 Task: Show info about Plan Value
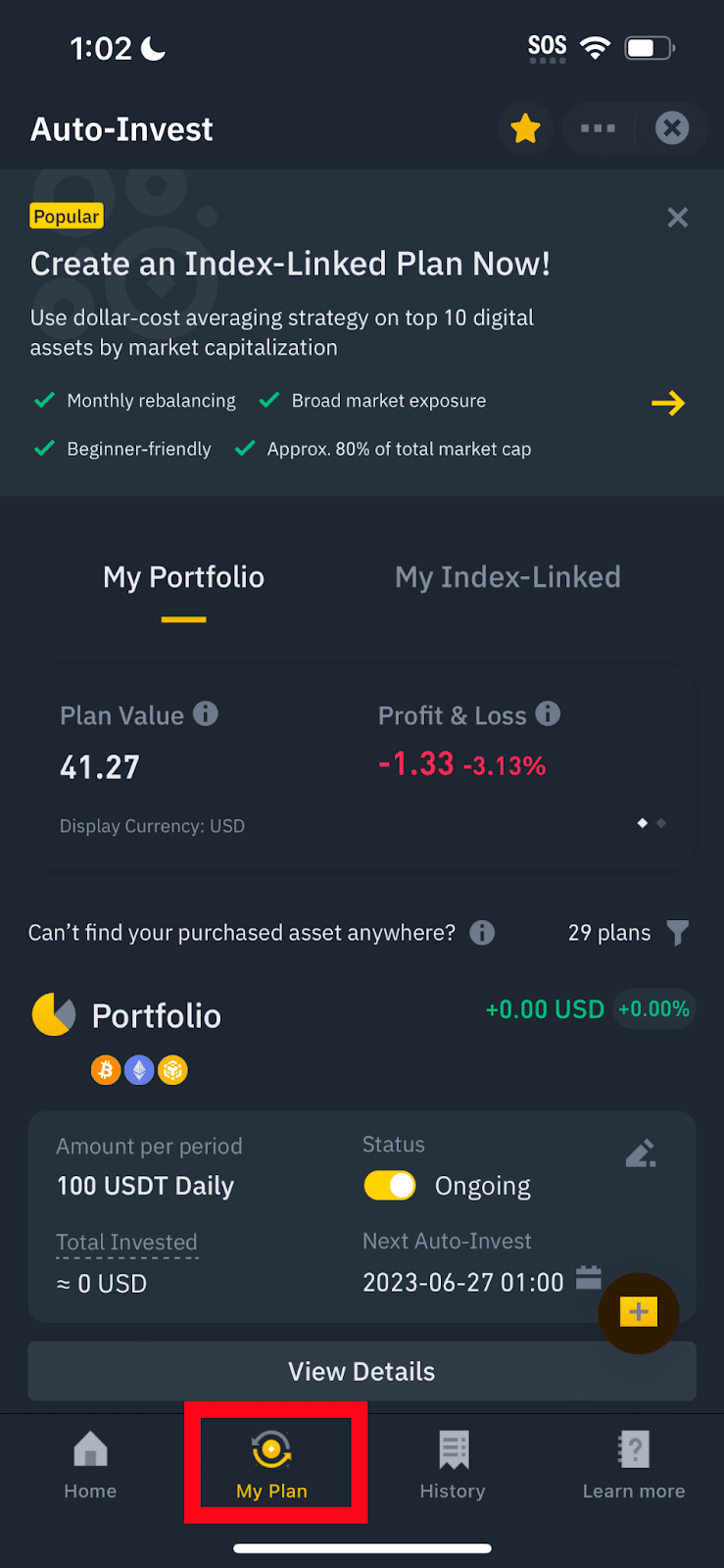pos(205,713)
